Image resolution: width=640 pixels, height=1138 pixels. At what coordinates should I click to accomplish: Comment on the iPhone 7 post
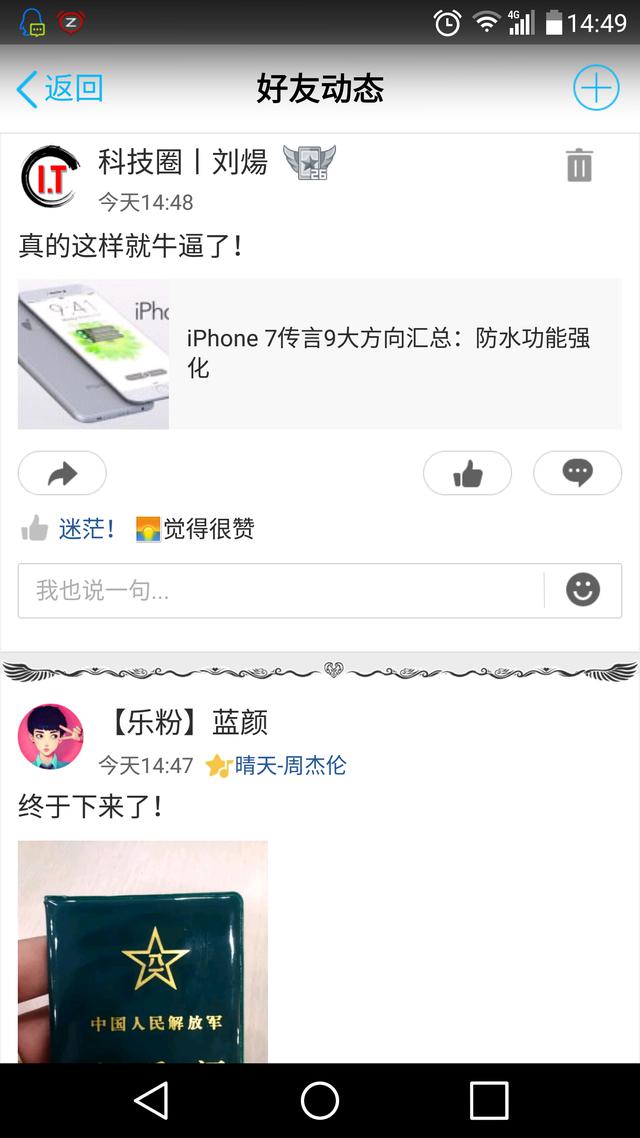pos(578,473)
